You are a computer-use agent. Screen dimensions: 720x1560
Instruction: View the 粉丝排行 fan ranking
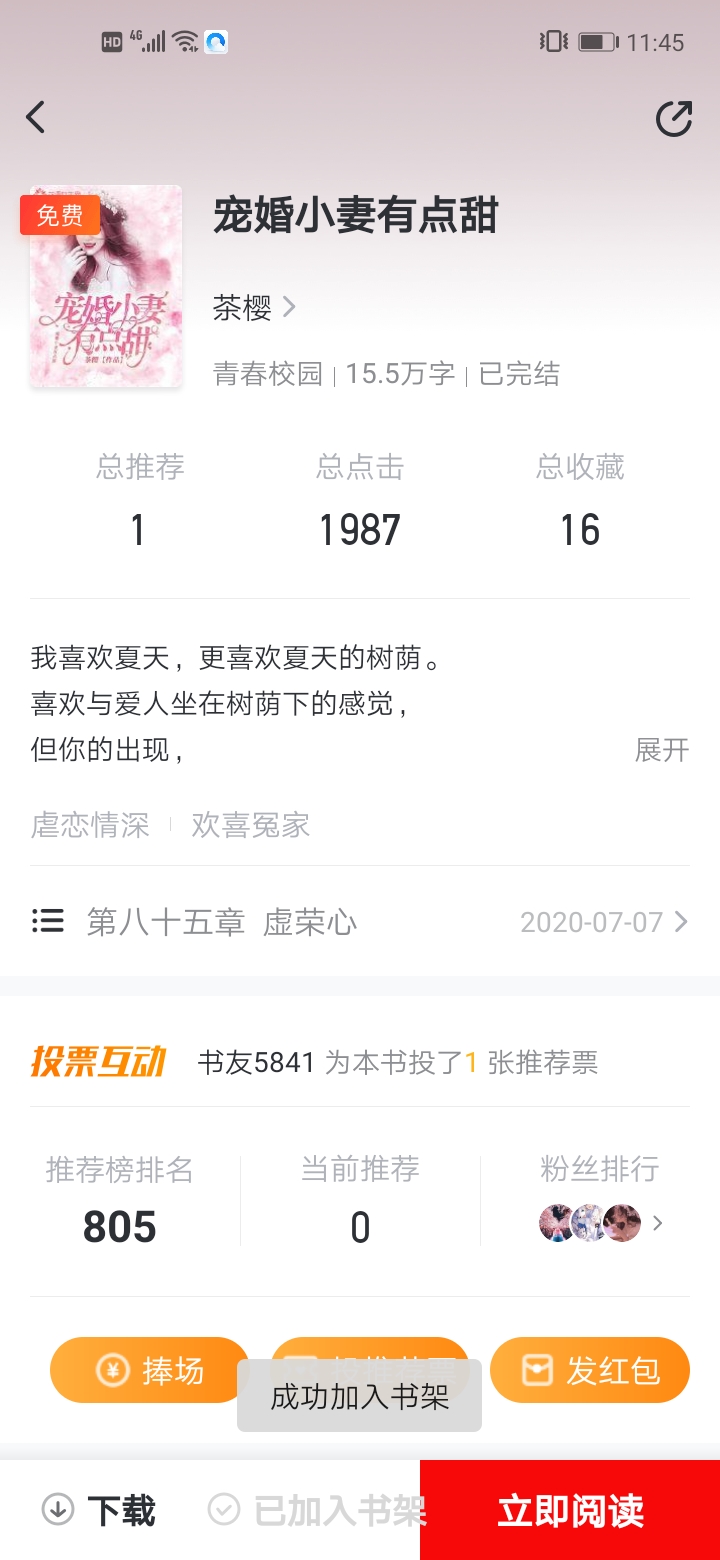(600, 1221)
